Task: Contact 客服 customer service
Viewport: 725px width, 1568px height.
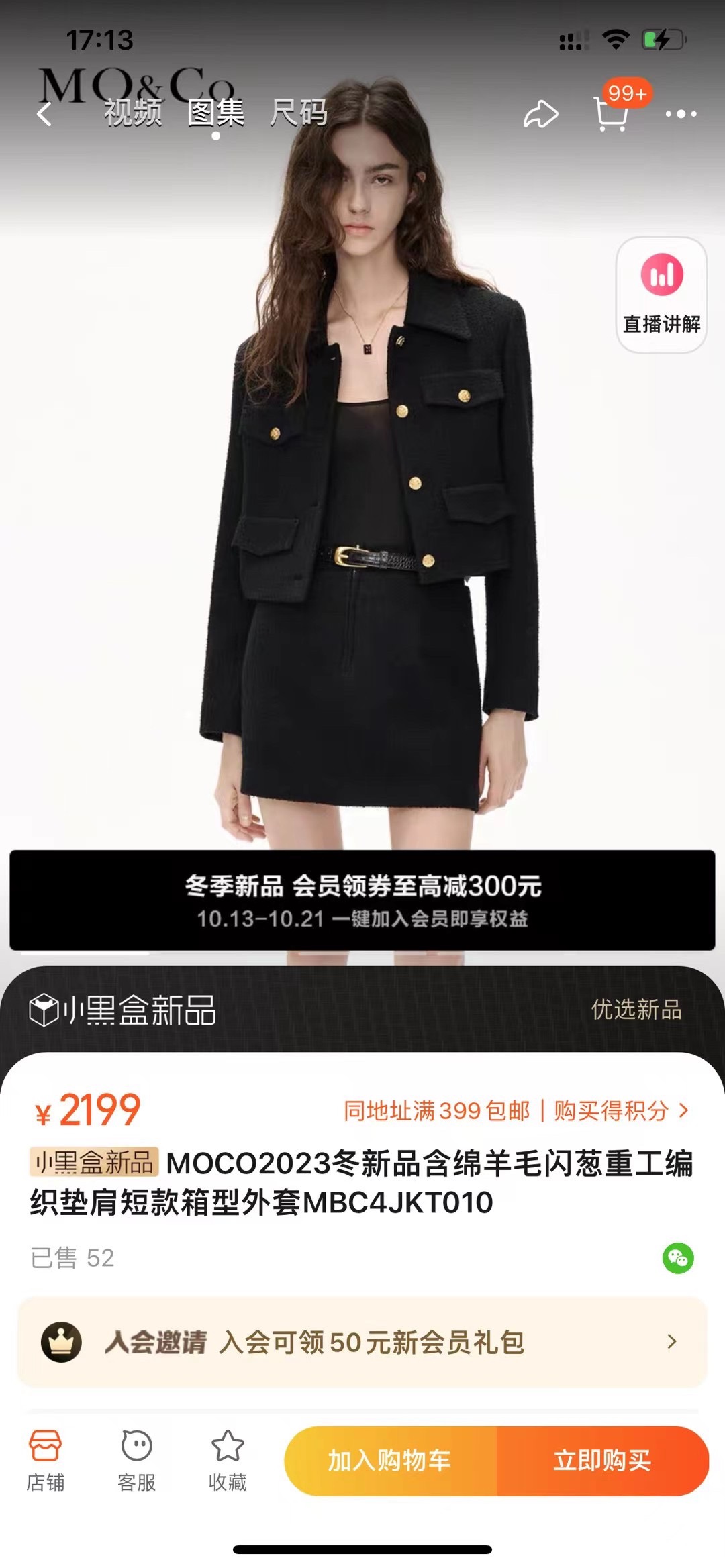Action: tap(136, 1461)
